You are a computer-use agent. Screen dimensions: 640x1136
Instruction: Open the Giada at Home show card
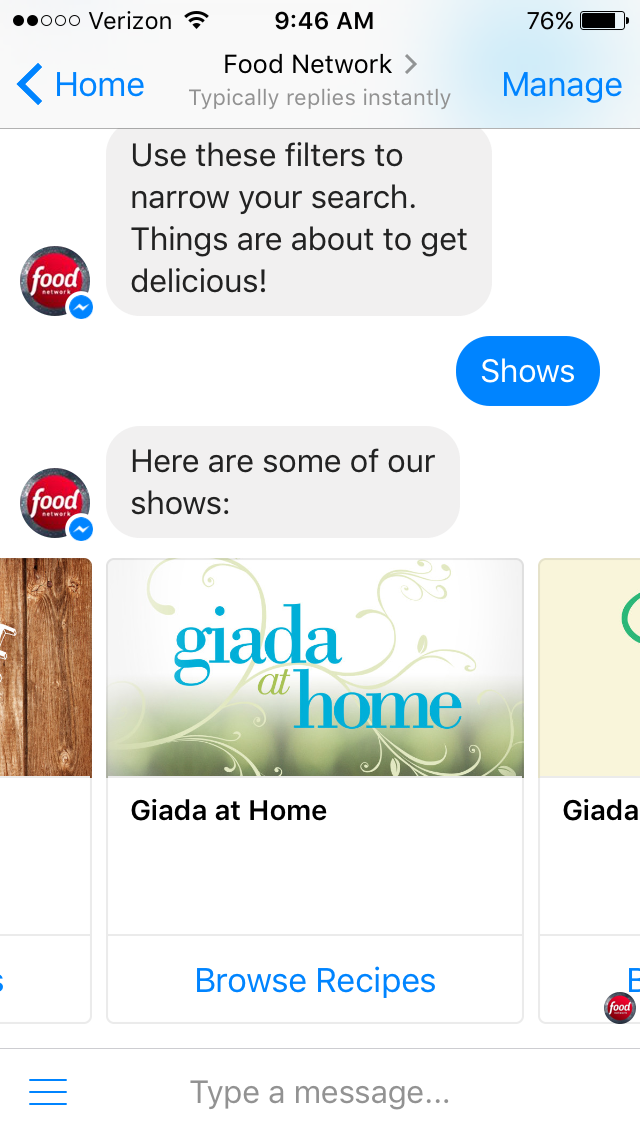point(315,668)
